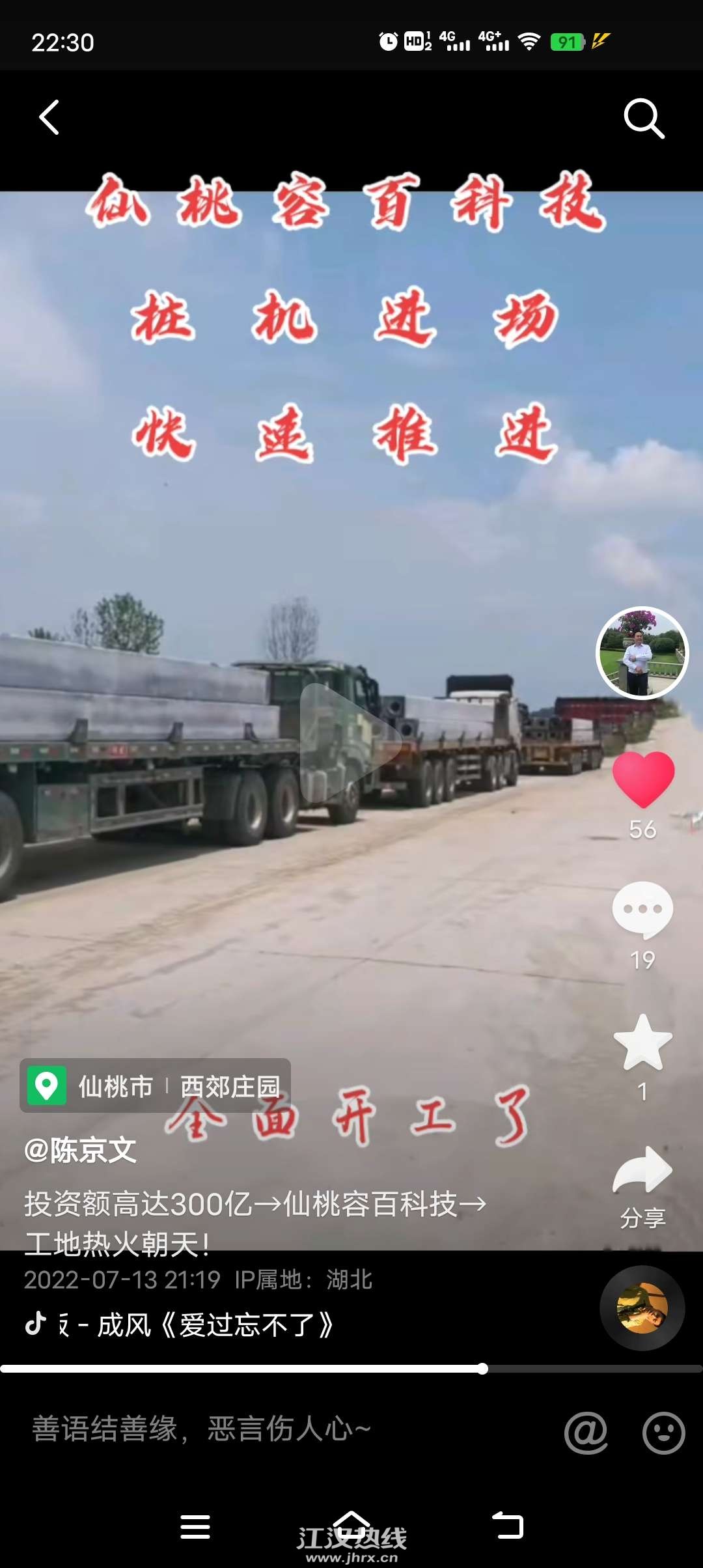The width and height of the screenshot is (703, 1568).
Task: Mention someone with the @ icon
Action: coord(586,1433)
